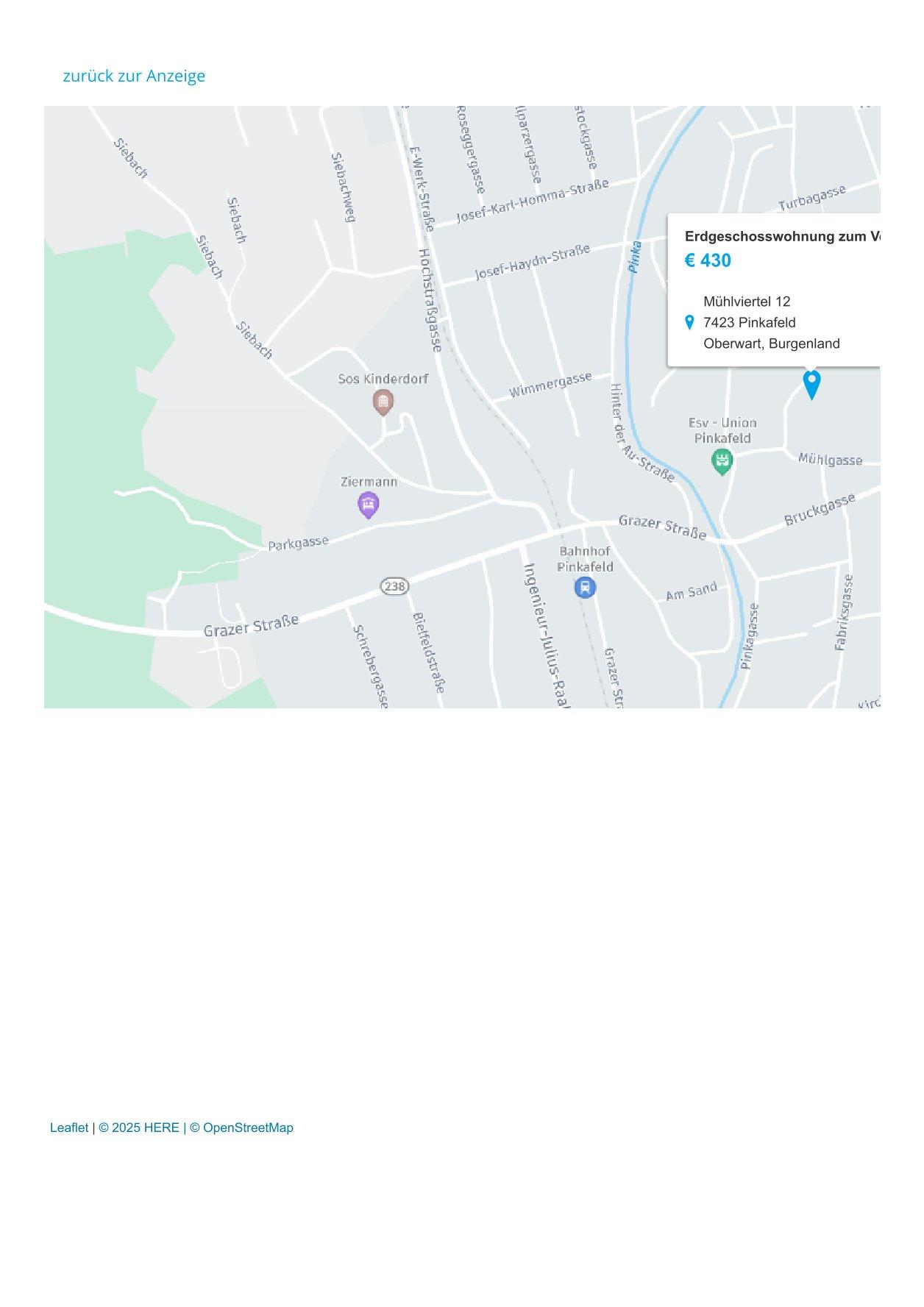Image resolution: width=924 pixels, height=1307 pixels.
Task: Open the Erdgeschosswohnung listing popup
Action: pyautogui.click(x=782, y=237)
